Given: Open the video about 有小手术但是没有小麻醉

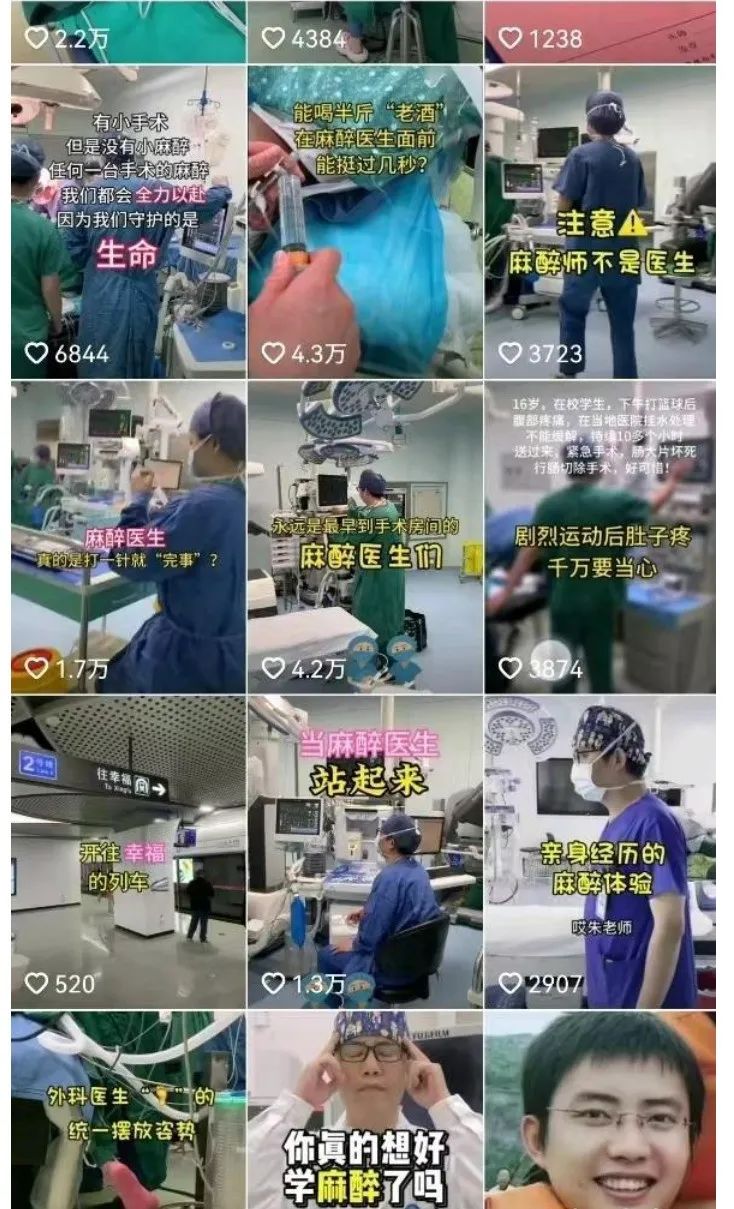Looking at the screenshot, I should (127, 221).
